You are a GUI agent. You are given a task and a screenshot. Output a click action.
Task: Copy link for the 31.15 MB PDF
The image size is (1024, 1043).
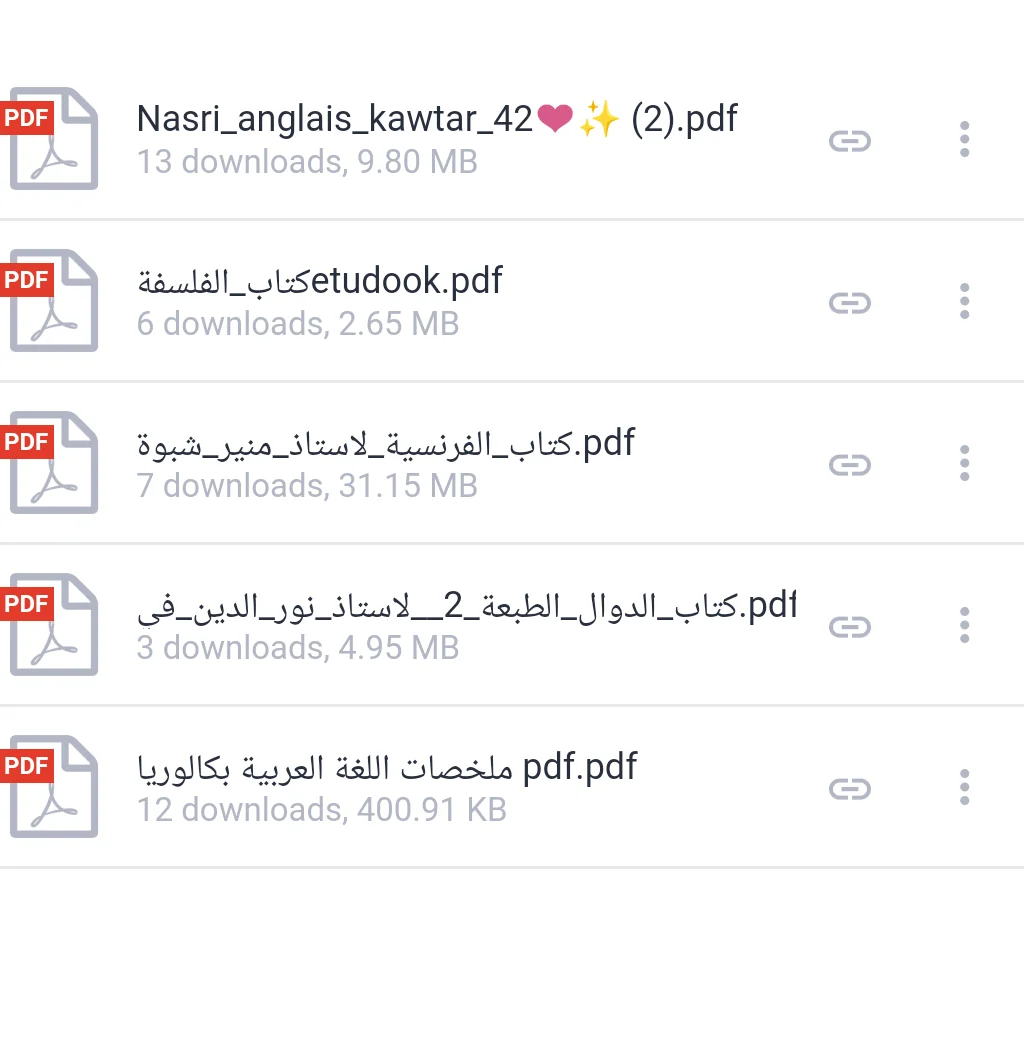850,465
